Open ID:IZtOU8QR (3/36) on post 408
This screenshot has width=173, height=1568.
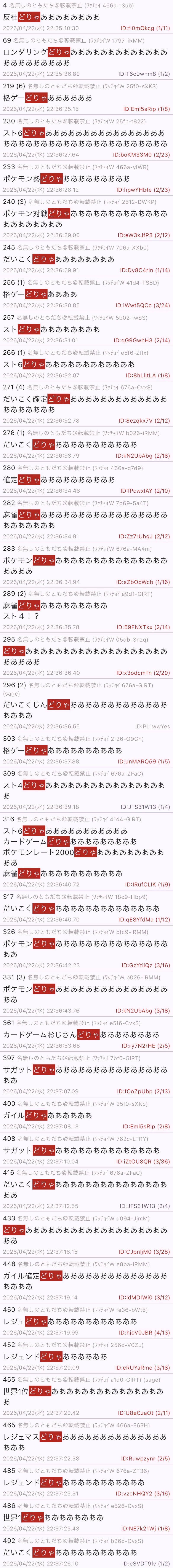tap(144, 1161)
